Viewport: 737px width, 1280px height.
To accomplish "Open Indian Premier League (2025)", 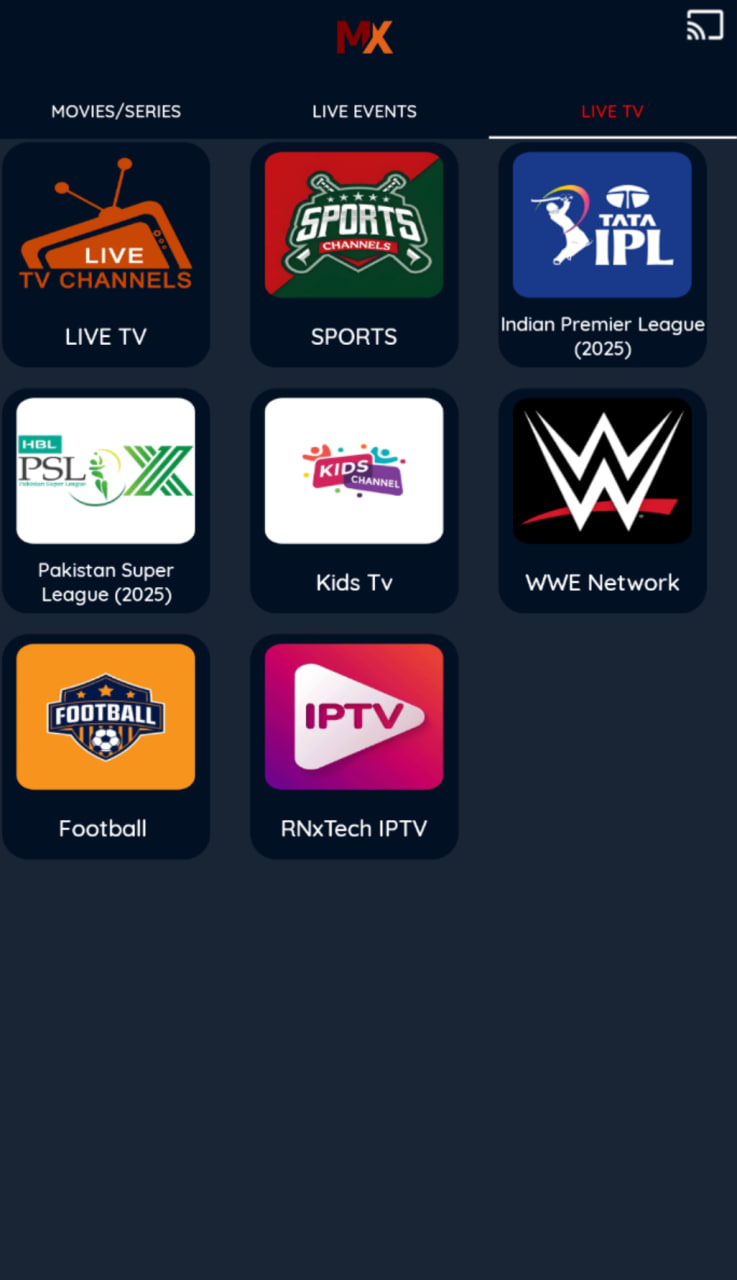I will (602, 254).
